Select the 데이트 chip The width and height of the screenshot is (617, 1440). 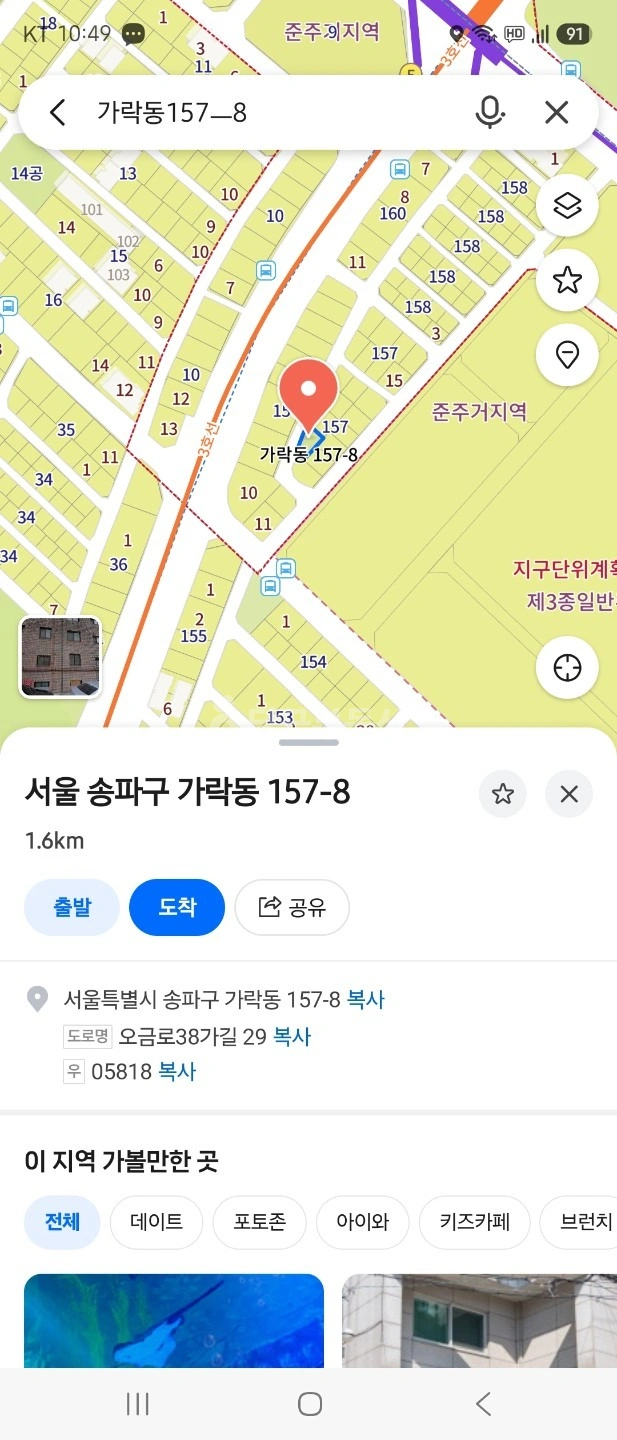[156, 1222]
